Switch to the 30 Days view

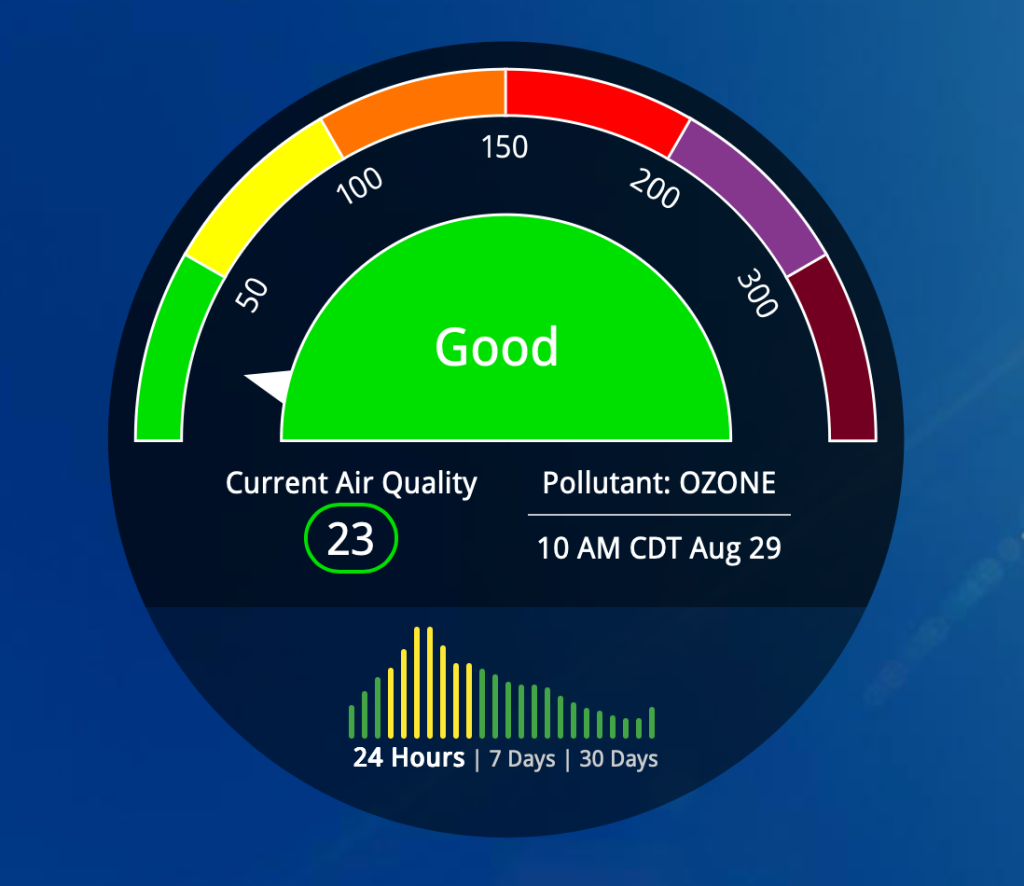[x=618, y=759]
